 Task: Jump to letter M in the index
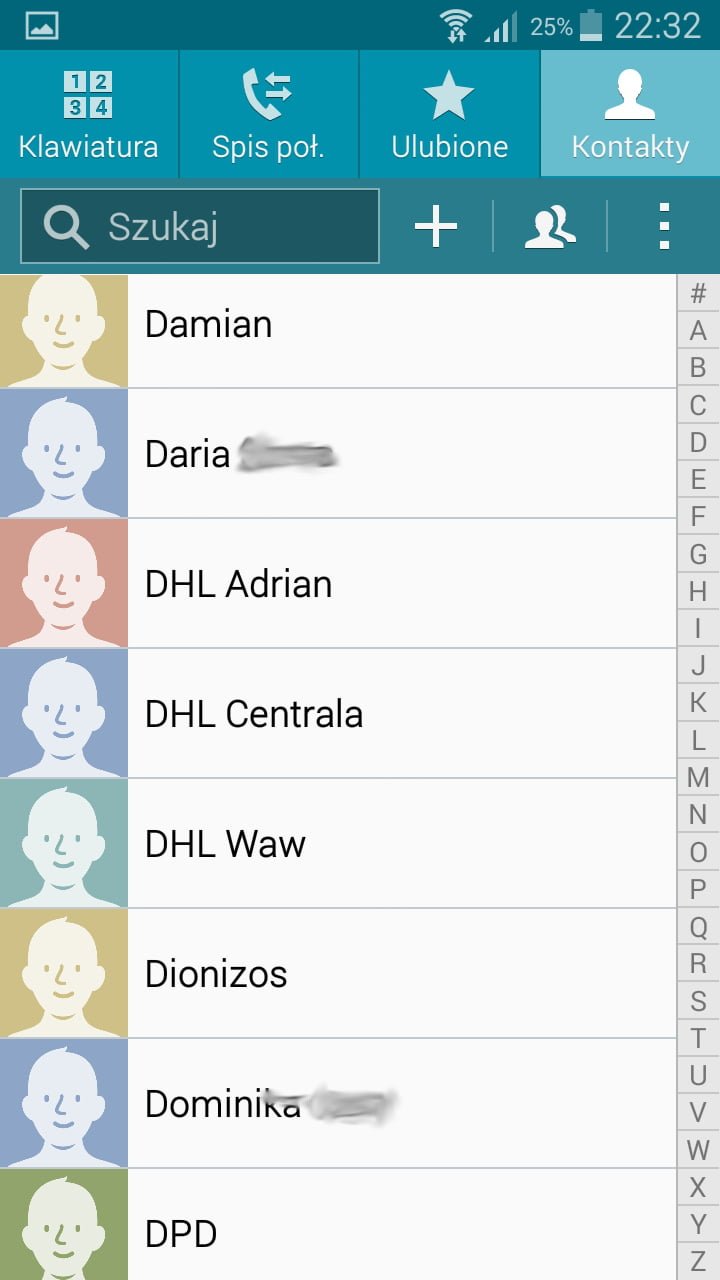[x=698, y=777]
